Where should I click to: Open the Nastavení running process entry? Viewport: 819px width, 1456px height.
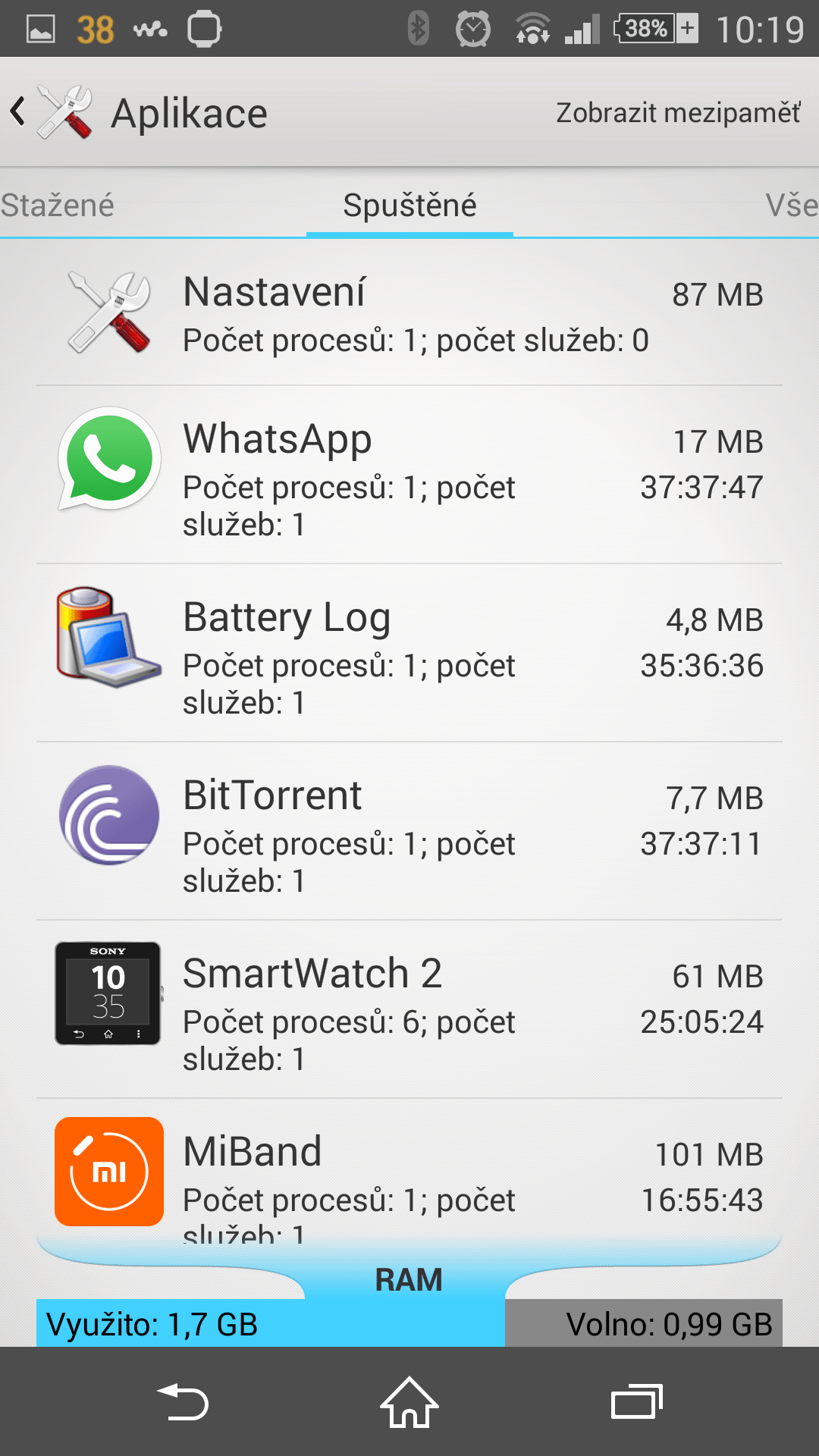pos(409,312)
